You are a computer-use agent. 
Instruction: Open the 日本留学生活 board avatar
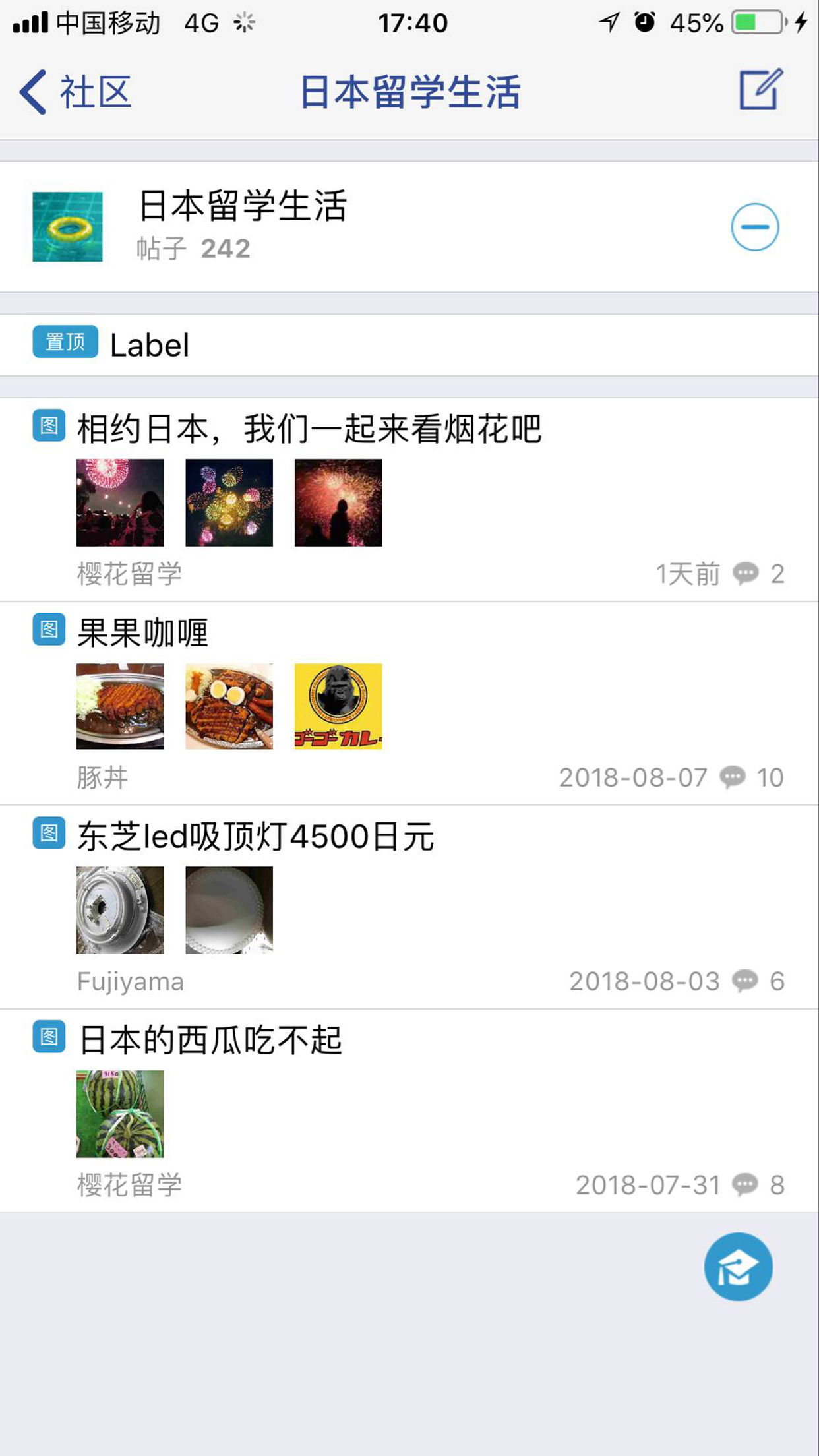click(x=68, y=227)
